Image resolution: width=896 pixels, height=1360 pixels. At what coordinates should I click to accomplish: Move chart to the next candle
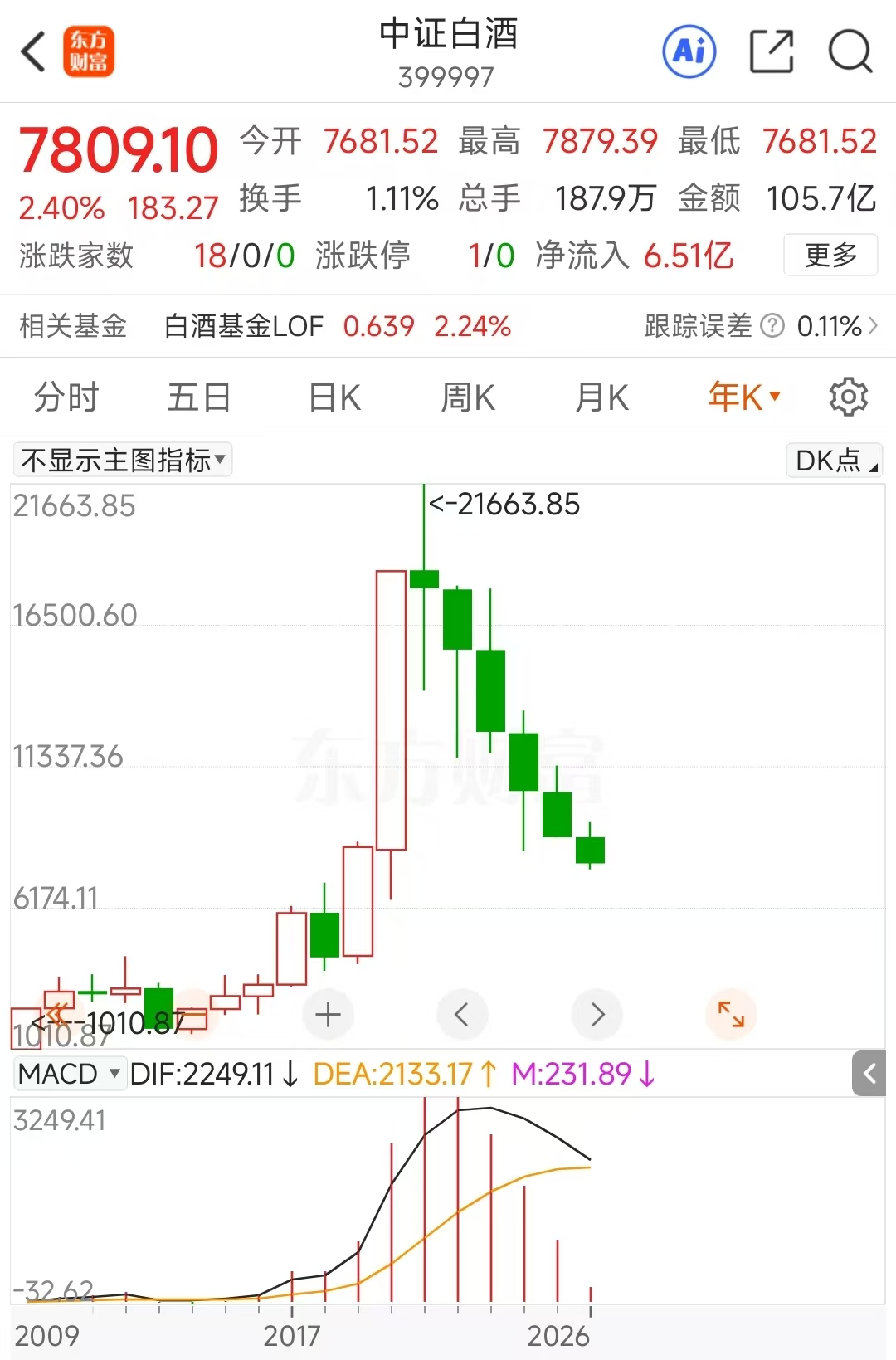tap(597, 1014)
